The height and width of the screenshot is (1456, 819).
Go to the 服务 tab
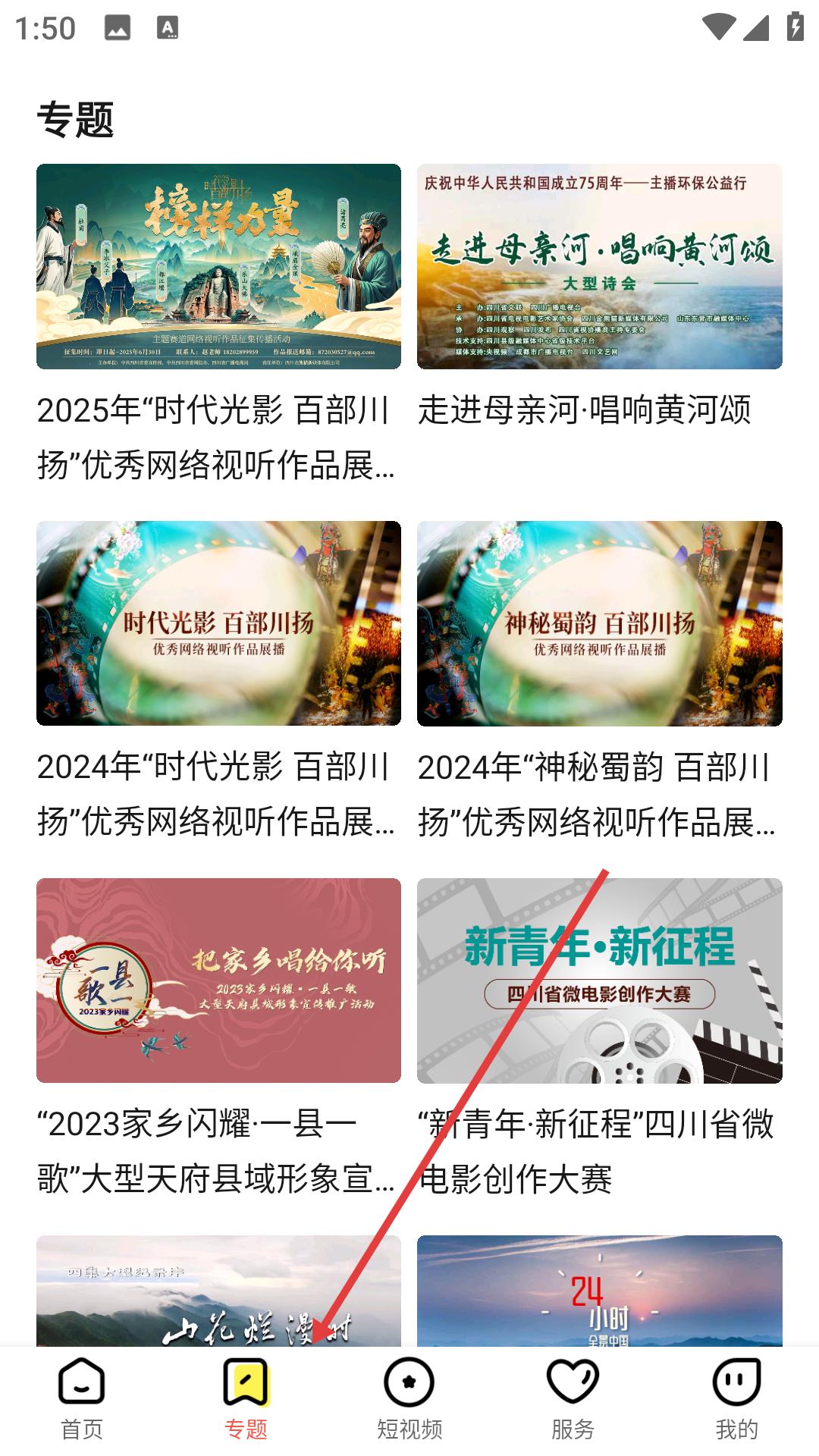573,1399
